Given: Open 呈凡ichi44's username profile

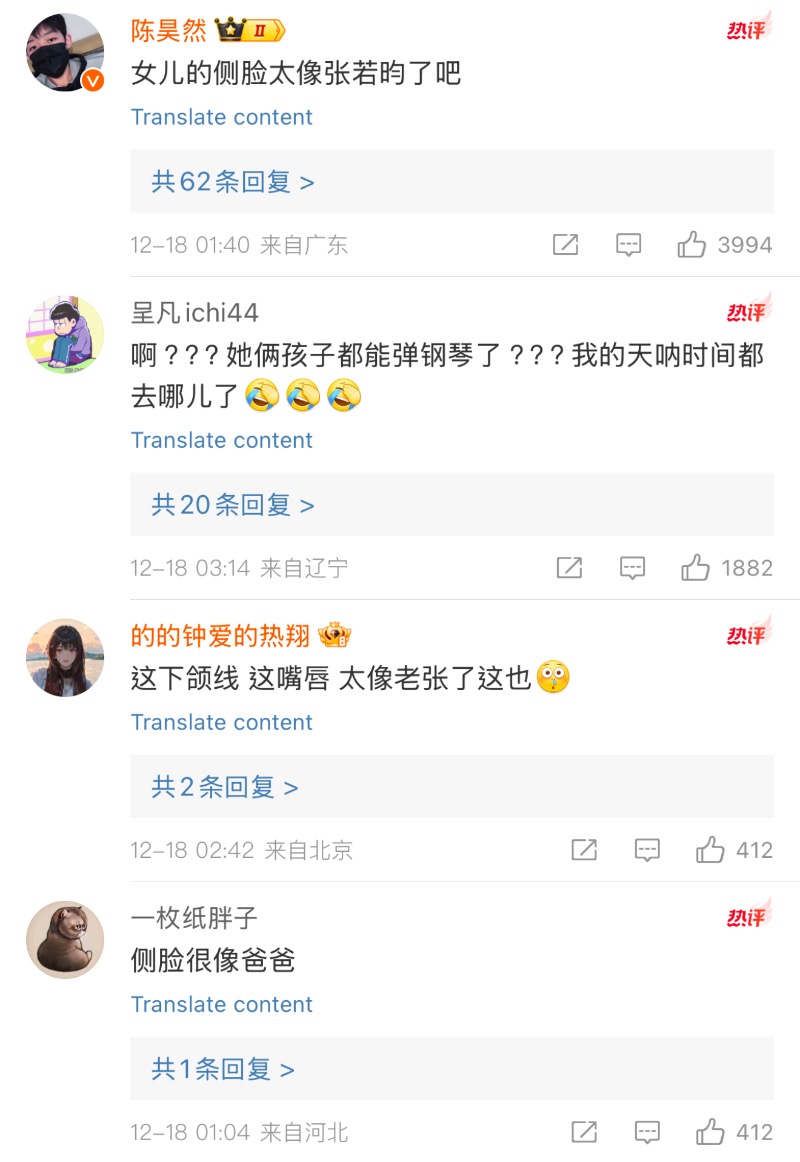Looking at the screenshot, I should (195, 313).
